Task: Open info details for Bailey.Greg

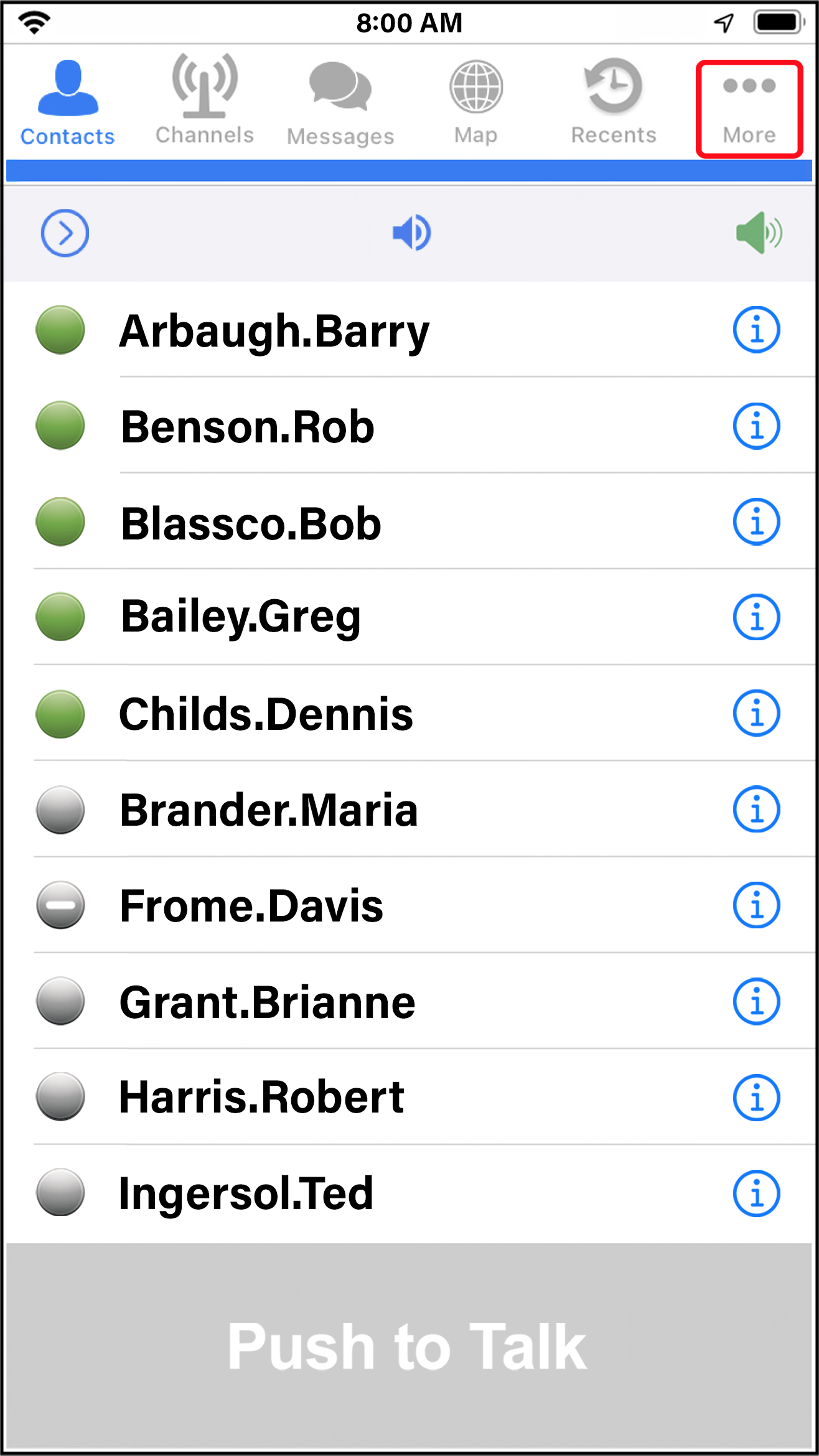Action: (756, 618)
